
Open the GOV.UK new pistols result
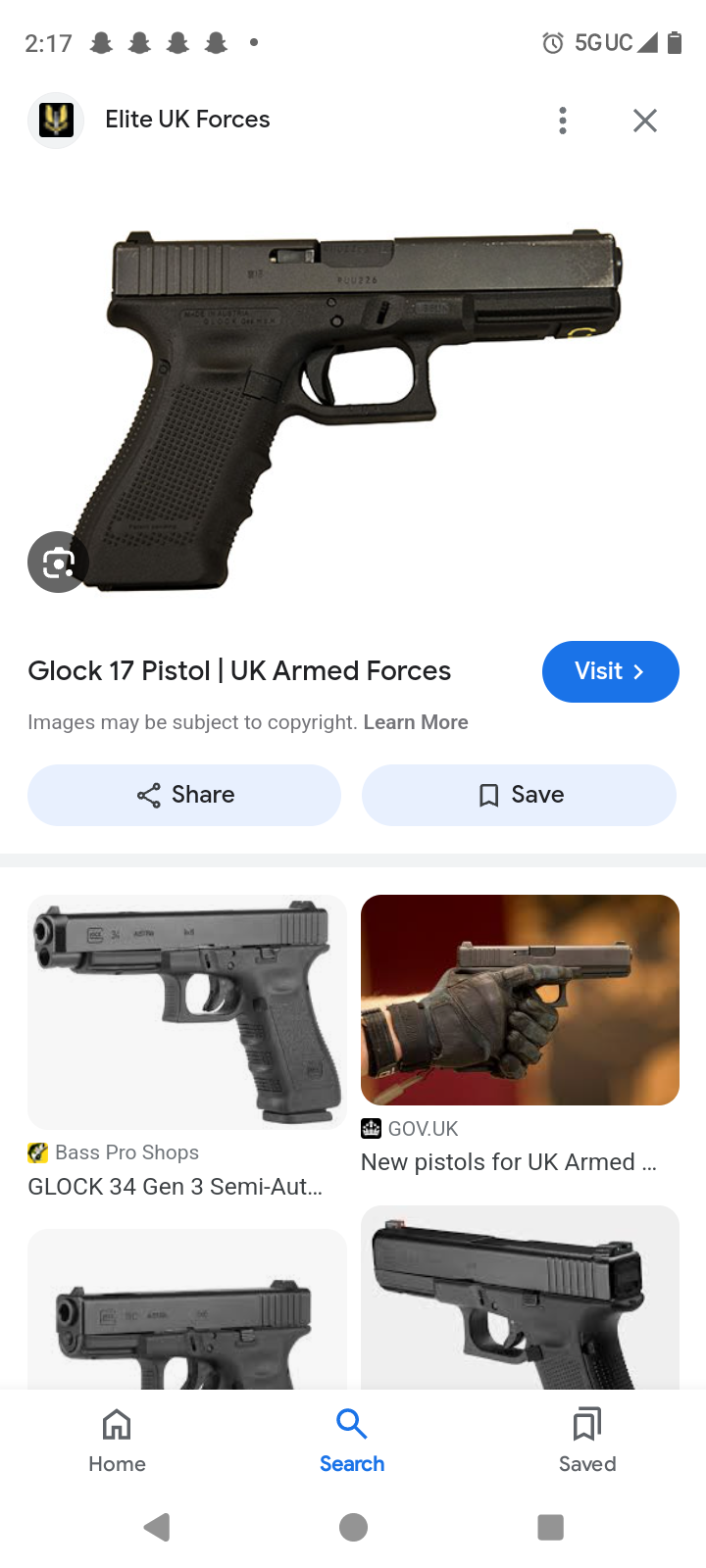coord(520,1000)
